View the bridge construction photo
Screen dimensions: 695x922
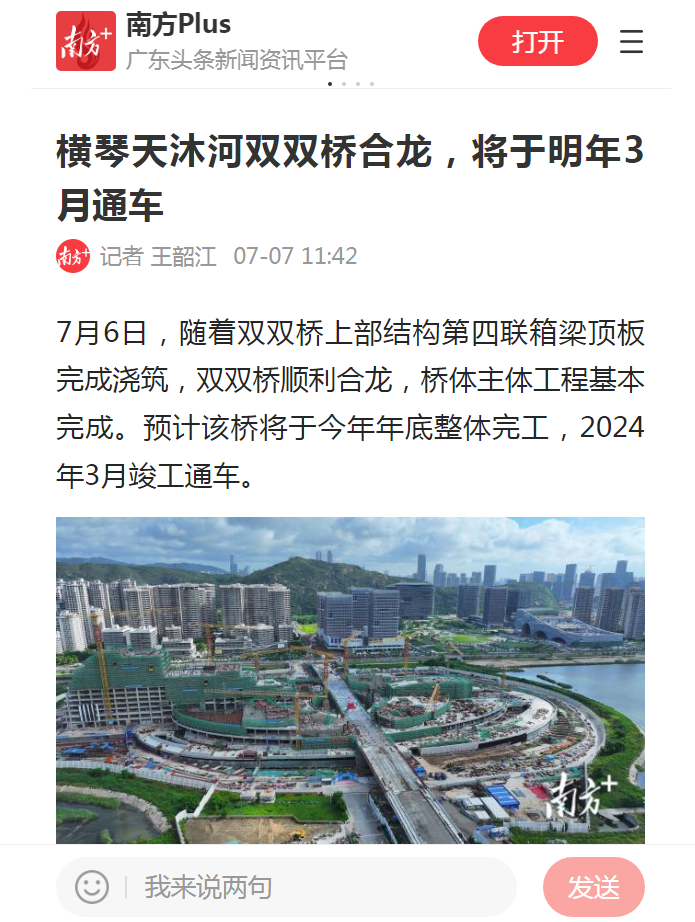point(350,680)
